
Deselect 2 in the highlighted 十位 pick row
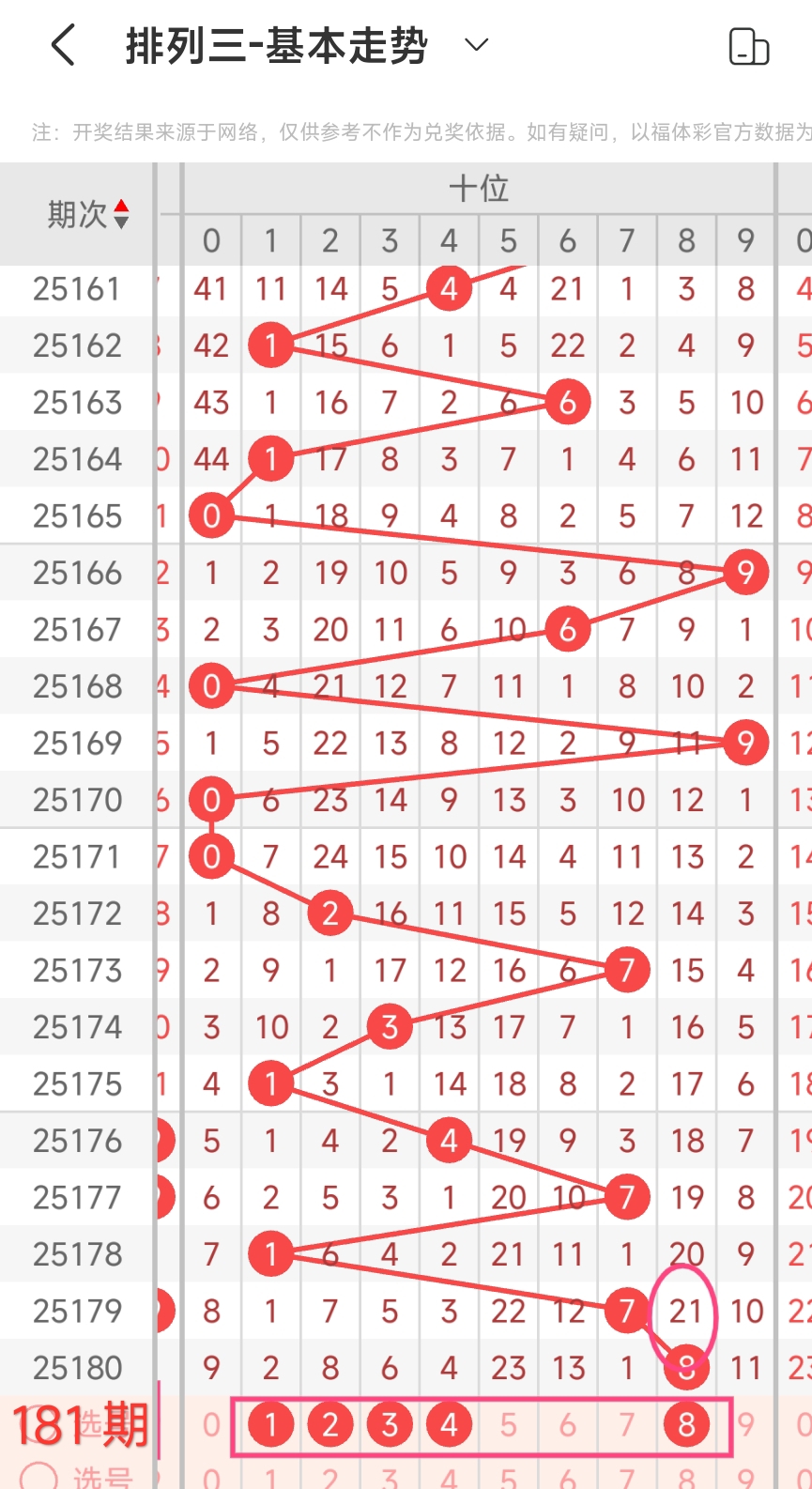point(330,1424)
